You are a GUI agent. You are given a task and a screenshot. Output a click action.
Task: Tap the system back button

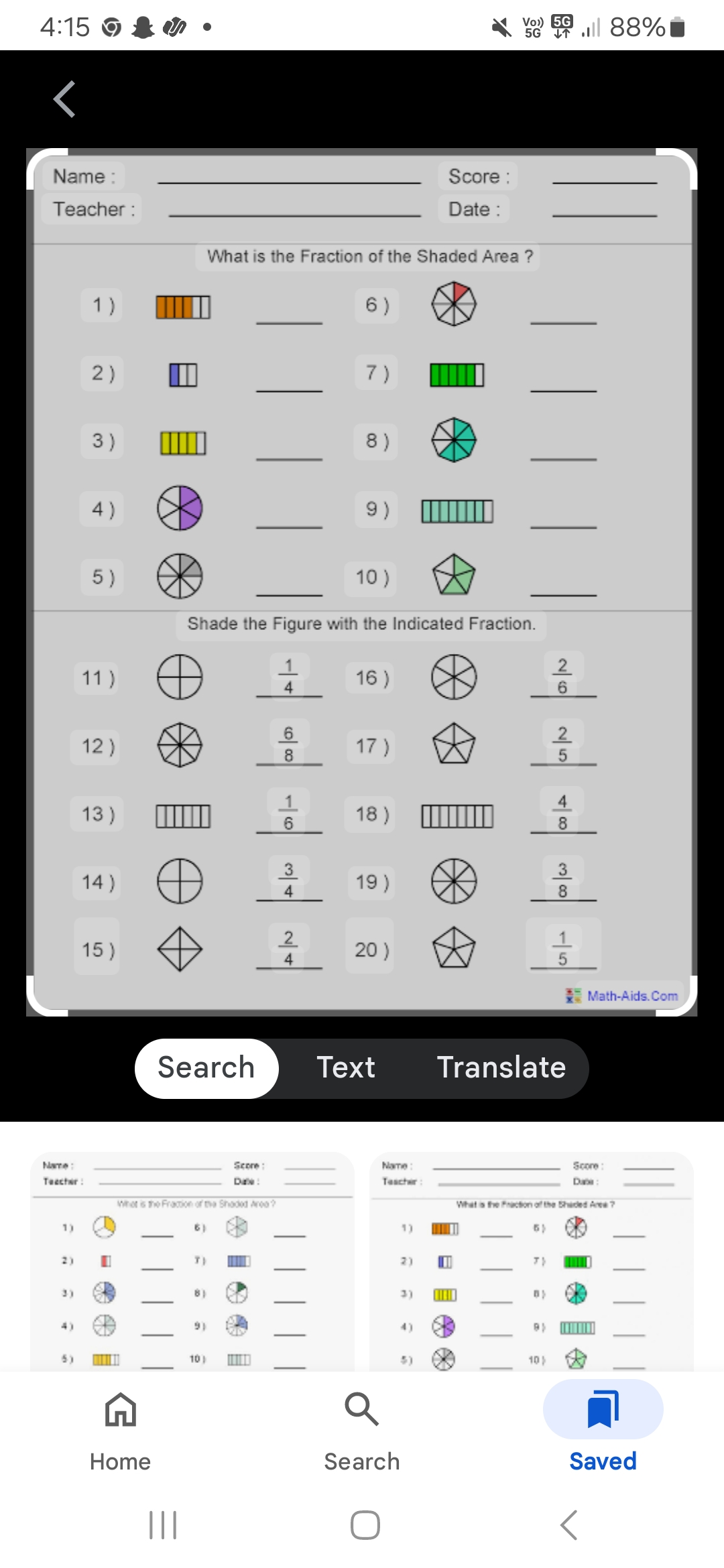pos(568,1525)
